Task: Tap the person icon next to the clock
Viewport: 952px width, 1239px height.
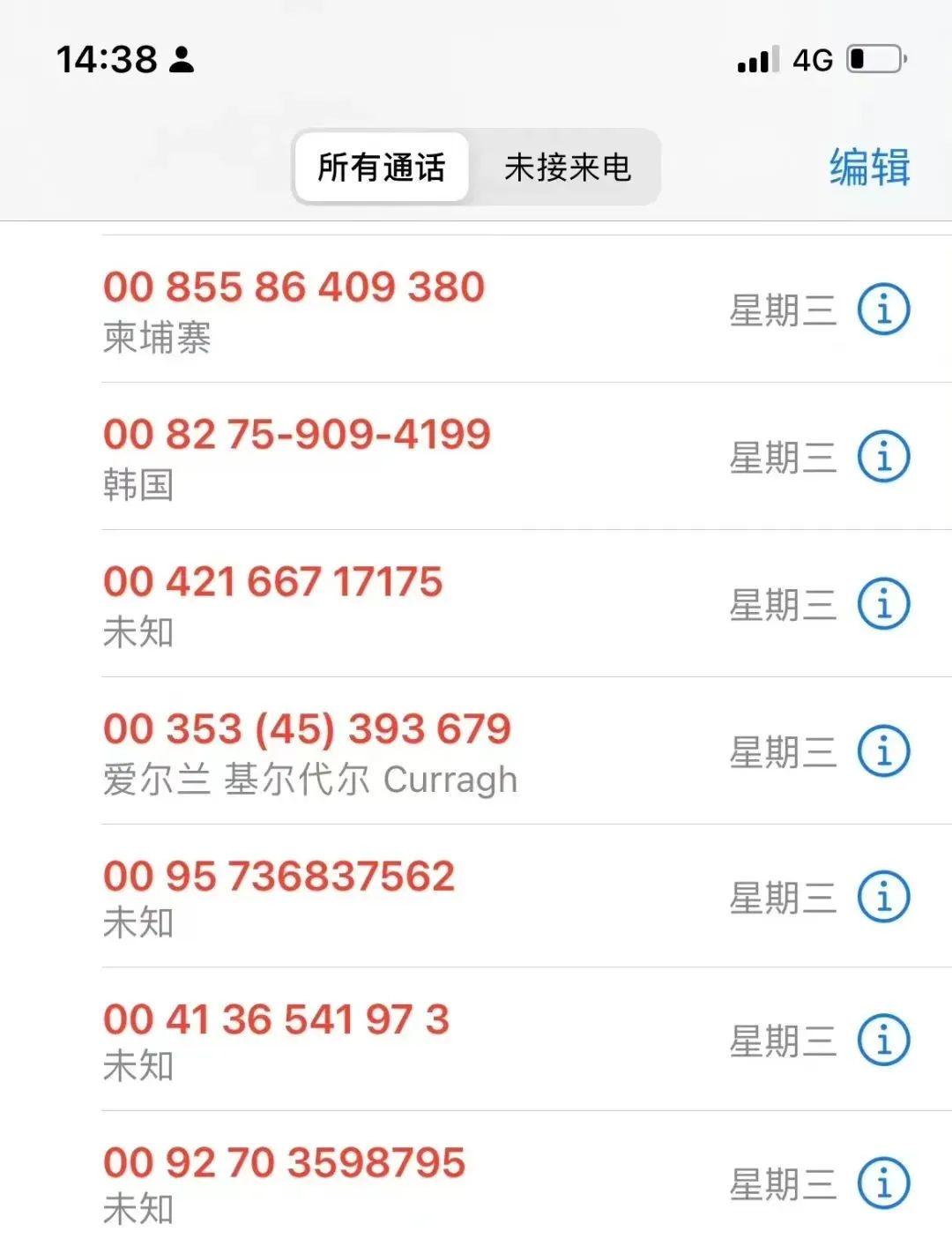Action: tap(182, 62)
